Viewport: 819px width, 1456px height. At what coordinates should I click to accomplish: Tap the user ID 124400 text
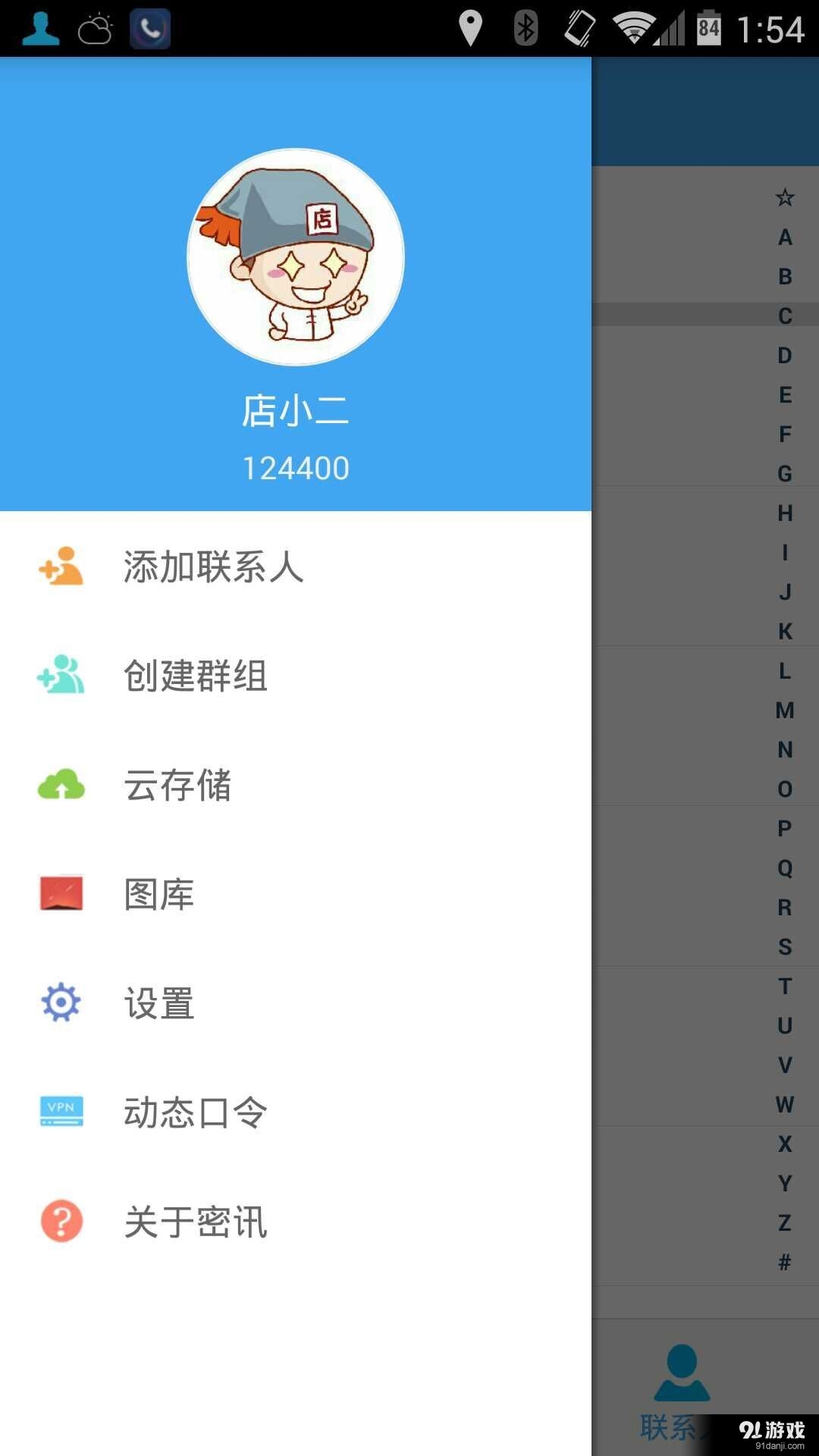296,466
